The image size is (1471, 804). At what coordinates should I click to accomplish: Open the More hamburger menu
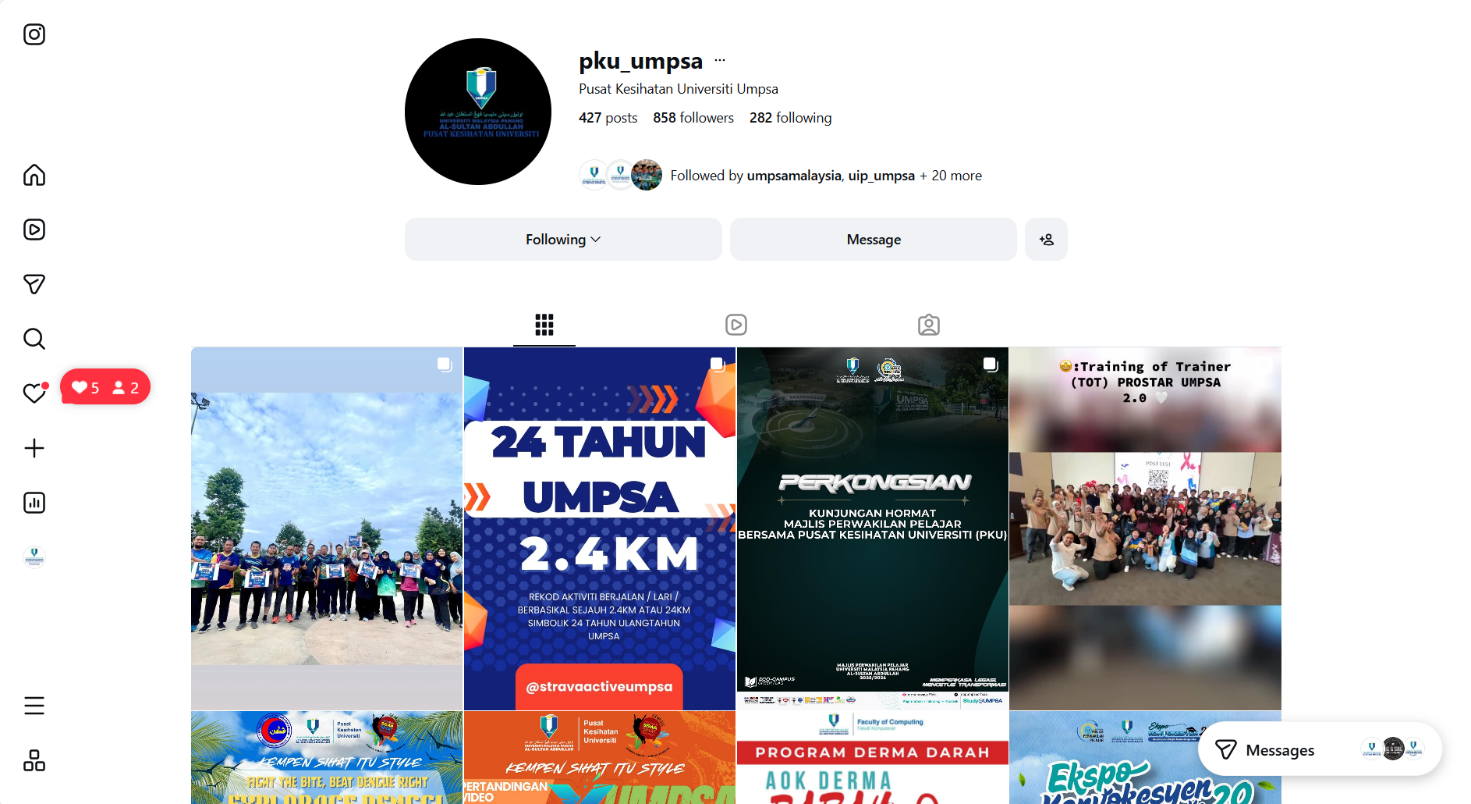click(x=34, y=706)
